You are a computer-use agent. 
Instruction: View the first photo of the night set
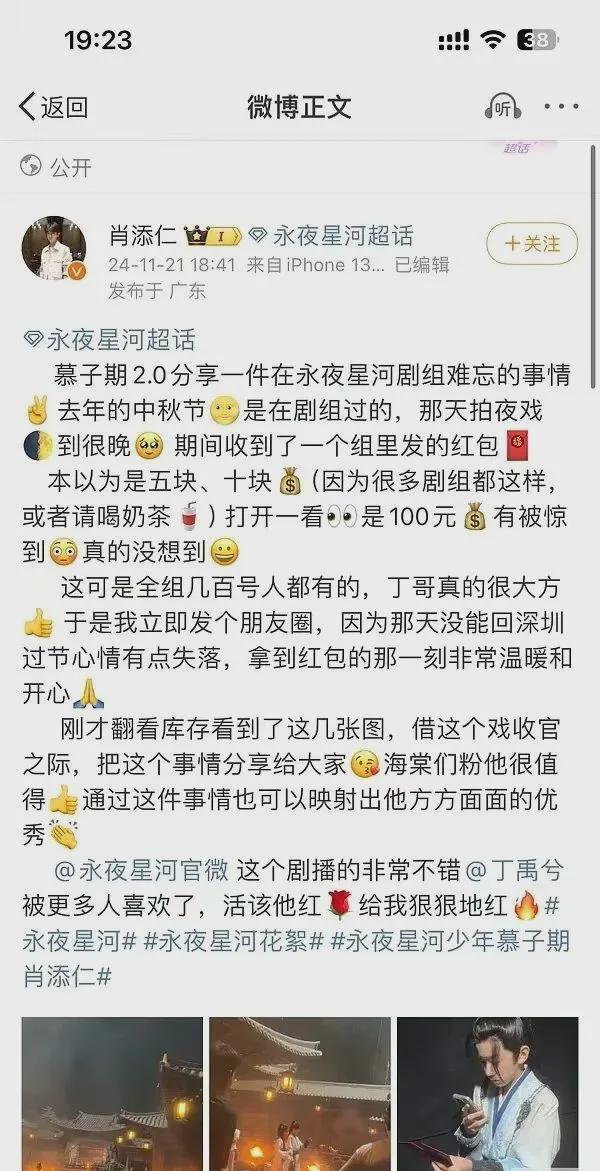pos(112,1093)
